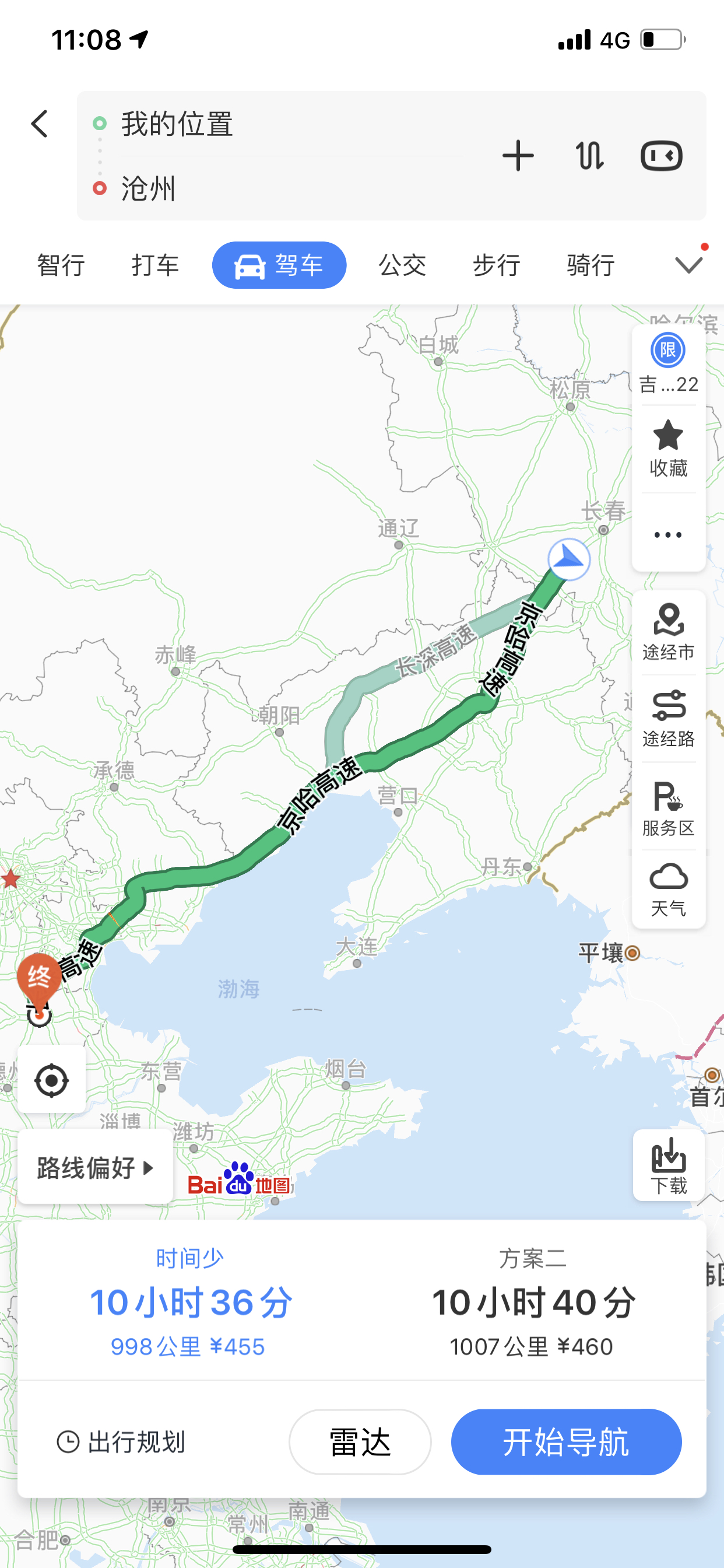Screen dimensions: 724x1568
Task: Download the offline map with 下载
Action: click(x=668, y=1165)
